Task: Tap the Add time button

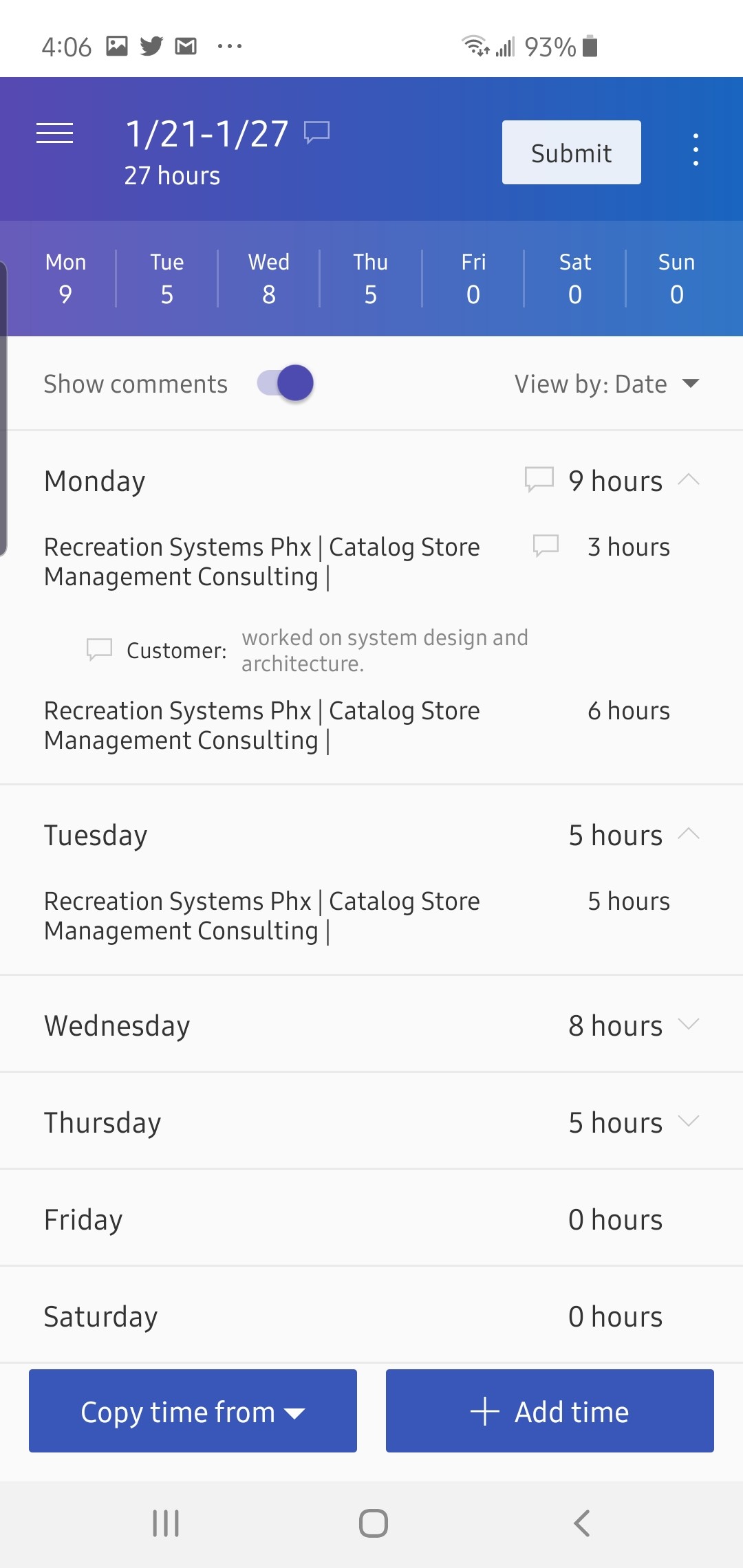Action: [550, 1411]
